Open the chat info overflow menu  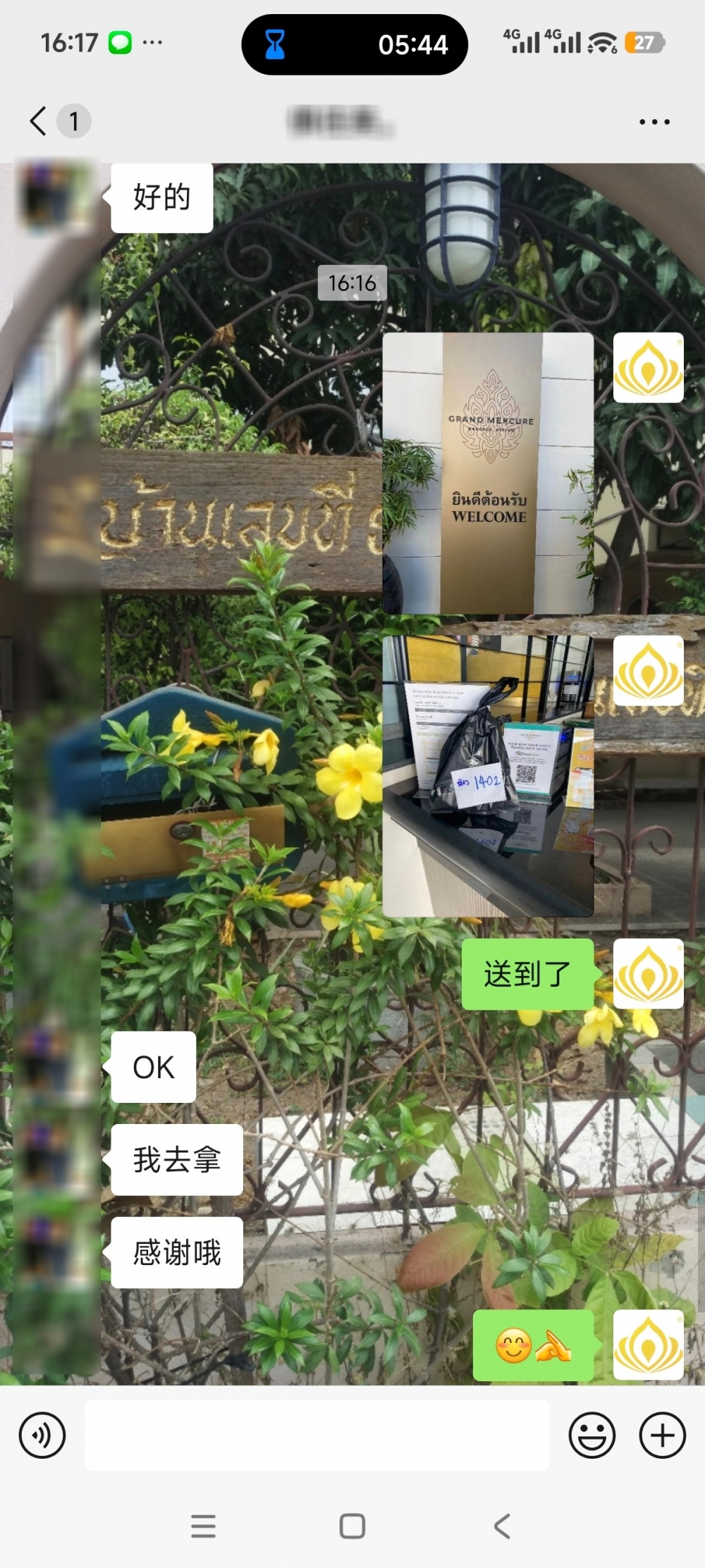[x=654, y=122]
